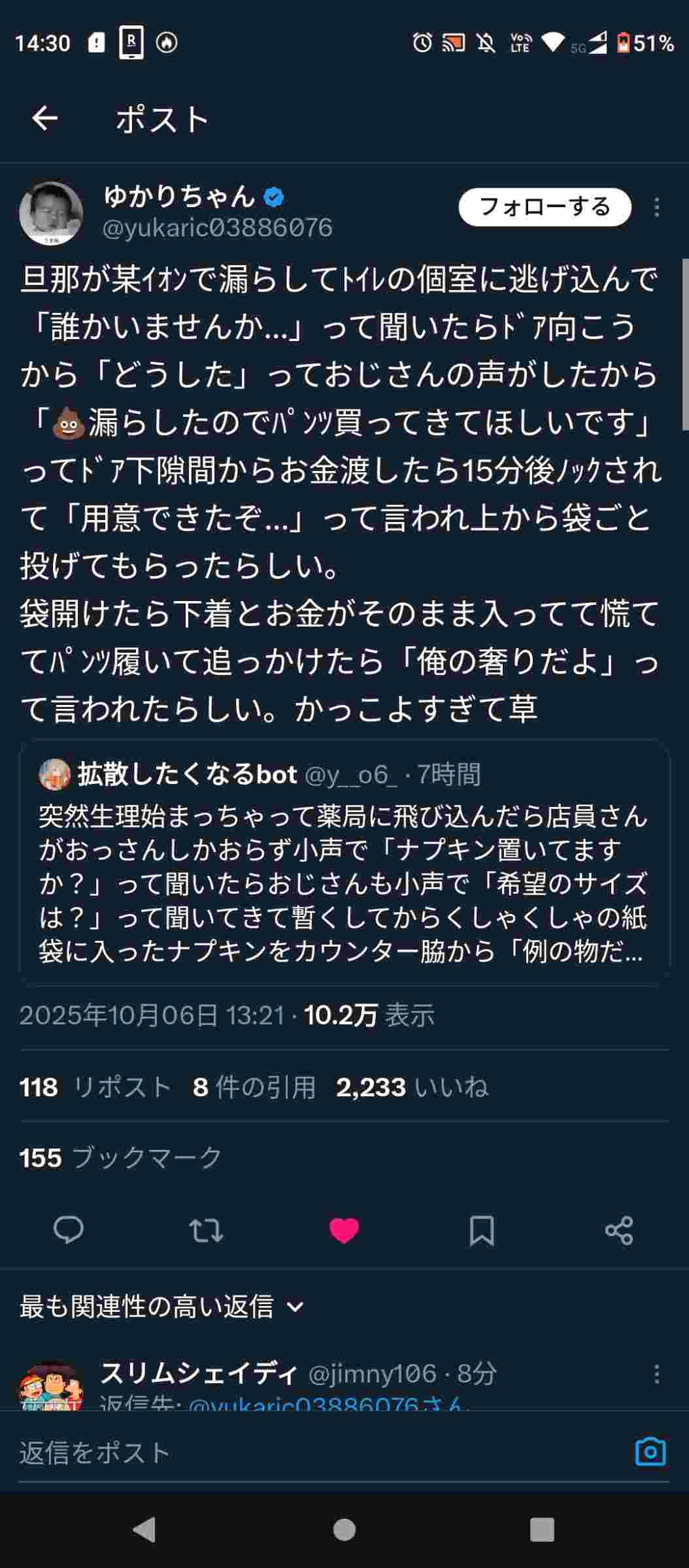Open the camera icon in reply bar
This screenshot has width=689, height=1568.
pos(650,1452)
